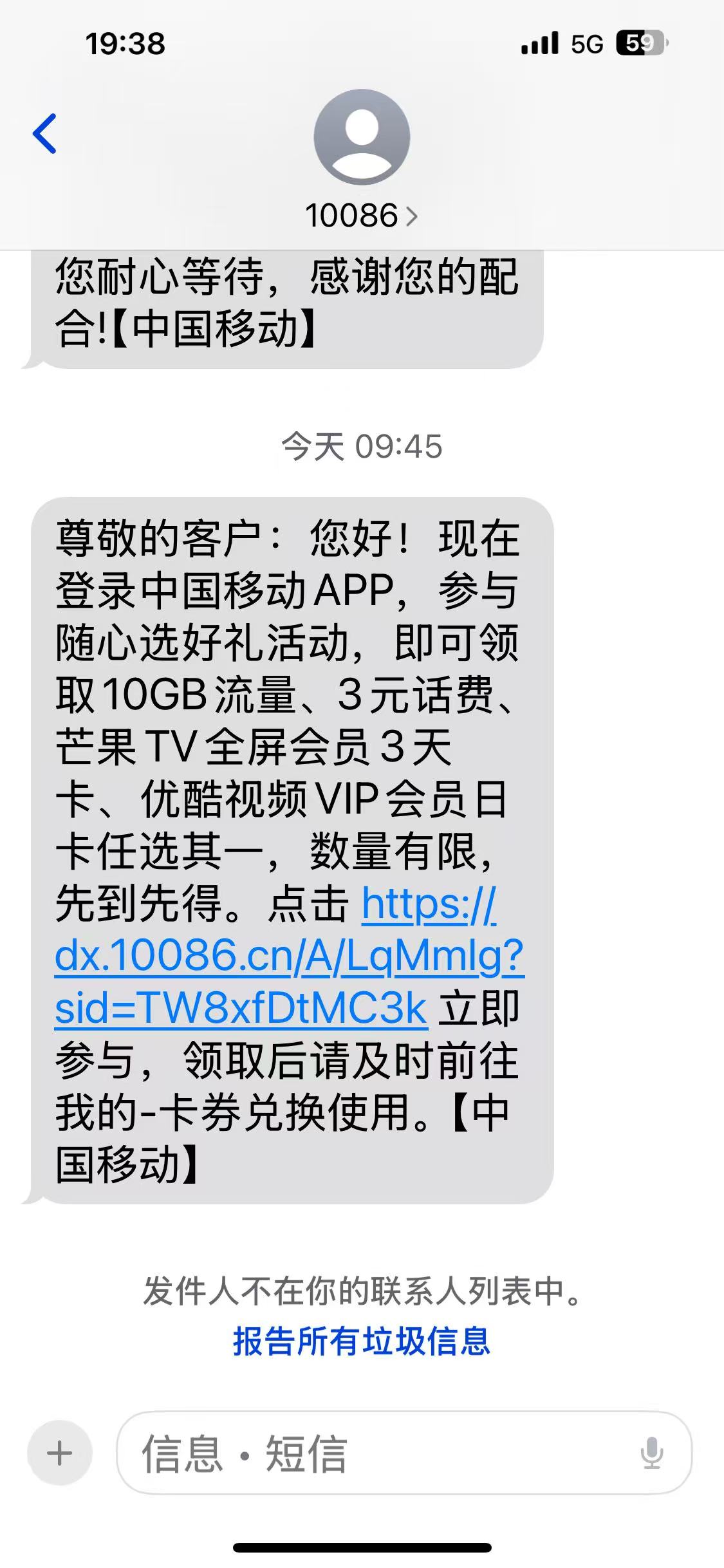The image size is (724, 1568).
Task: Tap the home indicator bar at the bottom
Action: click(x=362, y=1547)
